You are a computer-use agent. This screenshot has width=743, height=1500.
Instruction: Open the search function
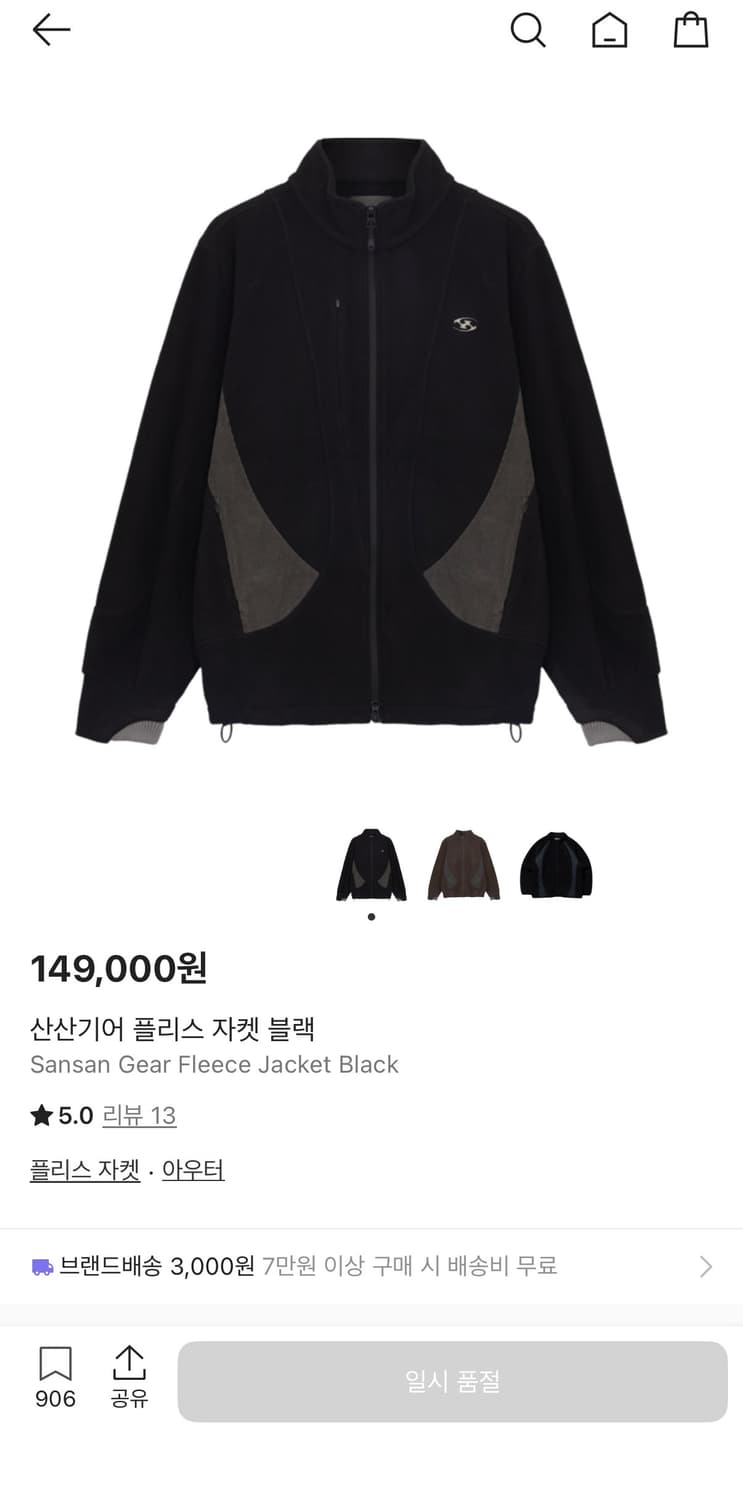528,30
